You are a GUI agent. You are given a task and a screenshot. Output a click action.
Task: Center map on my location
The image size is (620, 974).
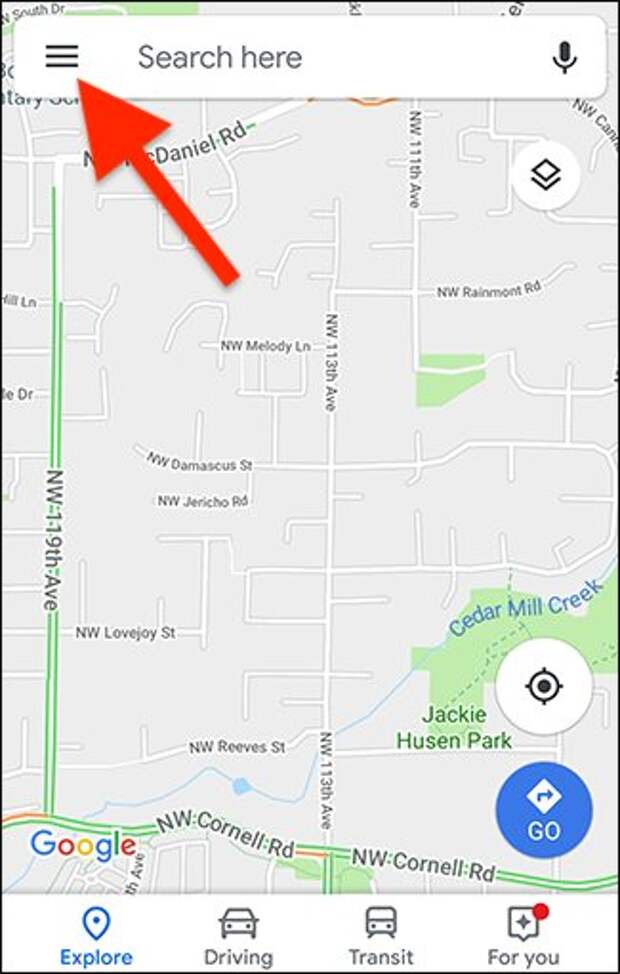pyautogui.click(x=544, y=687)
